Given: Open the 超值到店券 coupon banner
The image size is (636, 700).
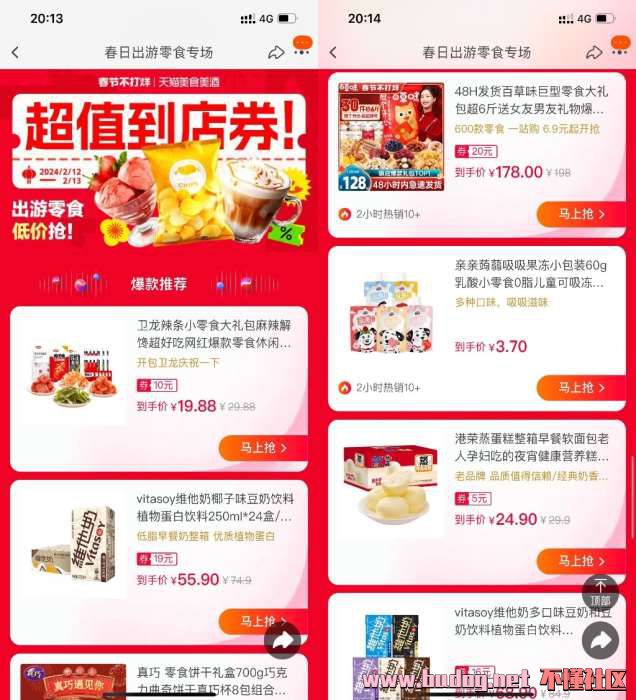Looking at the screenshot, I should click(158, 168).
